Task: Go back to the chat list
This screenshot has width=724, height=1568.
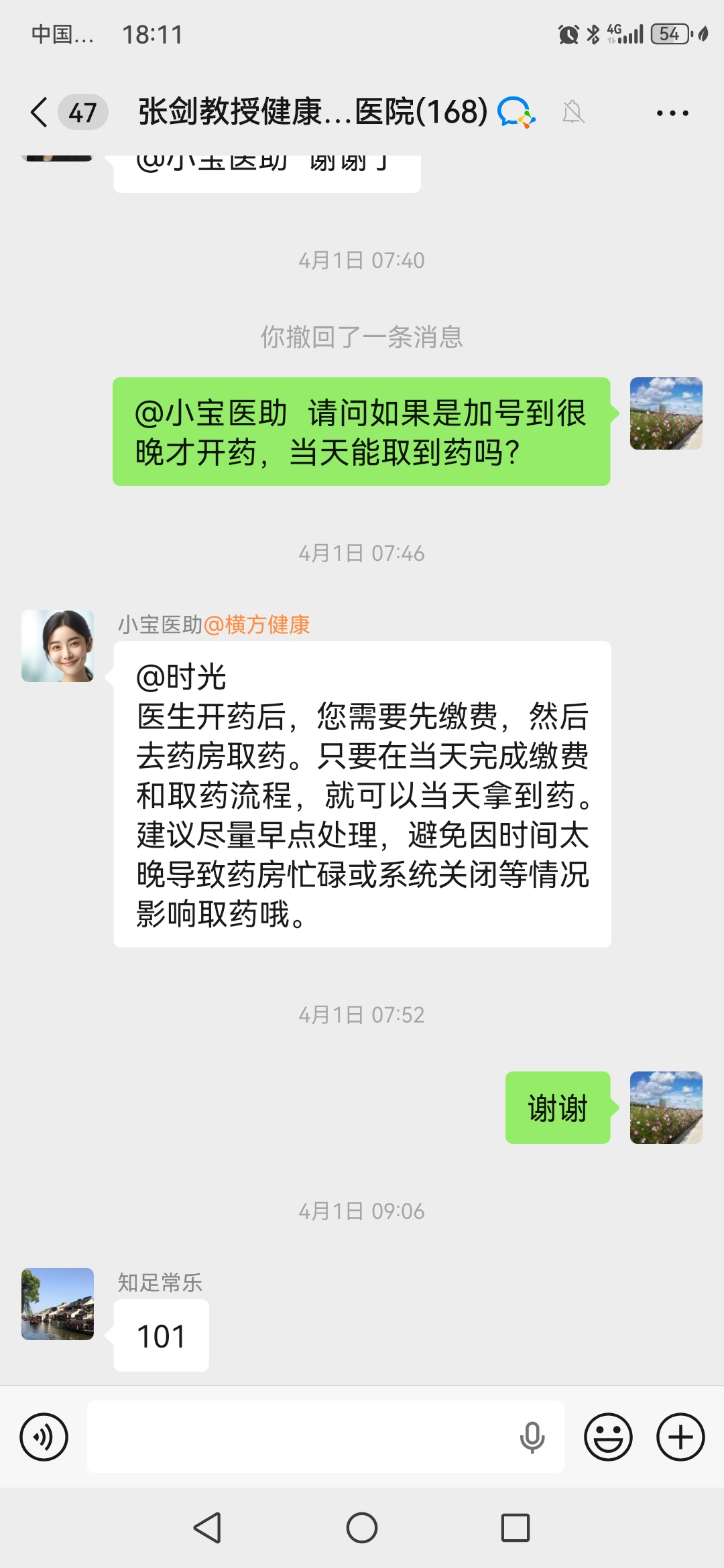Action: tap(40, 112)
